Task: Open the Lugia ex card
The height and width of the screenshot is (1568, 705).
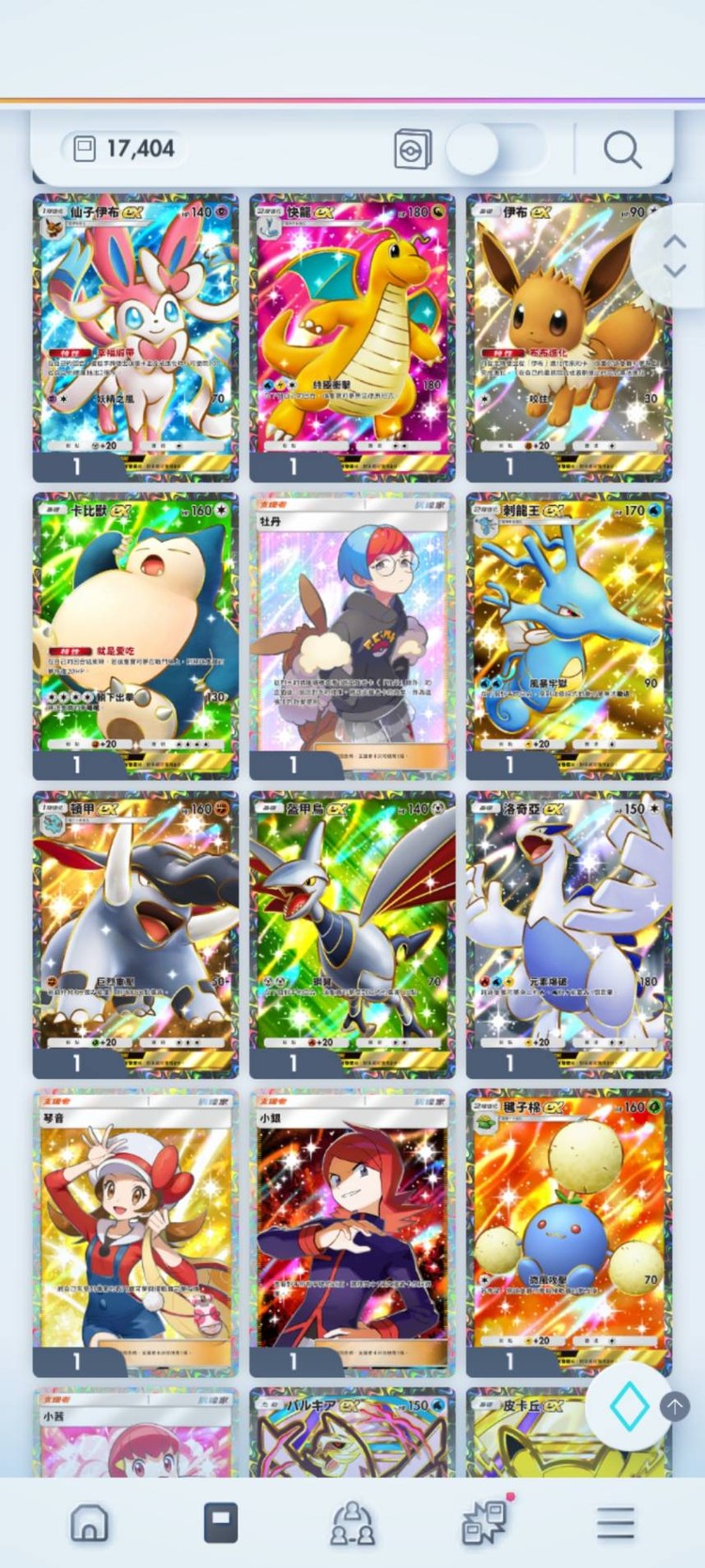Action: (569, 935)
